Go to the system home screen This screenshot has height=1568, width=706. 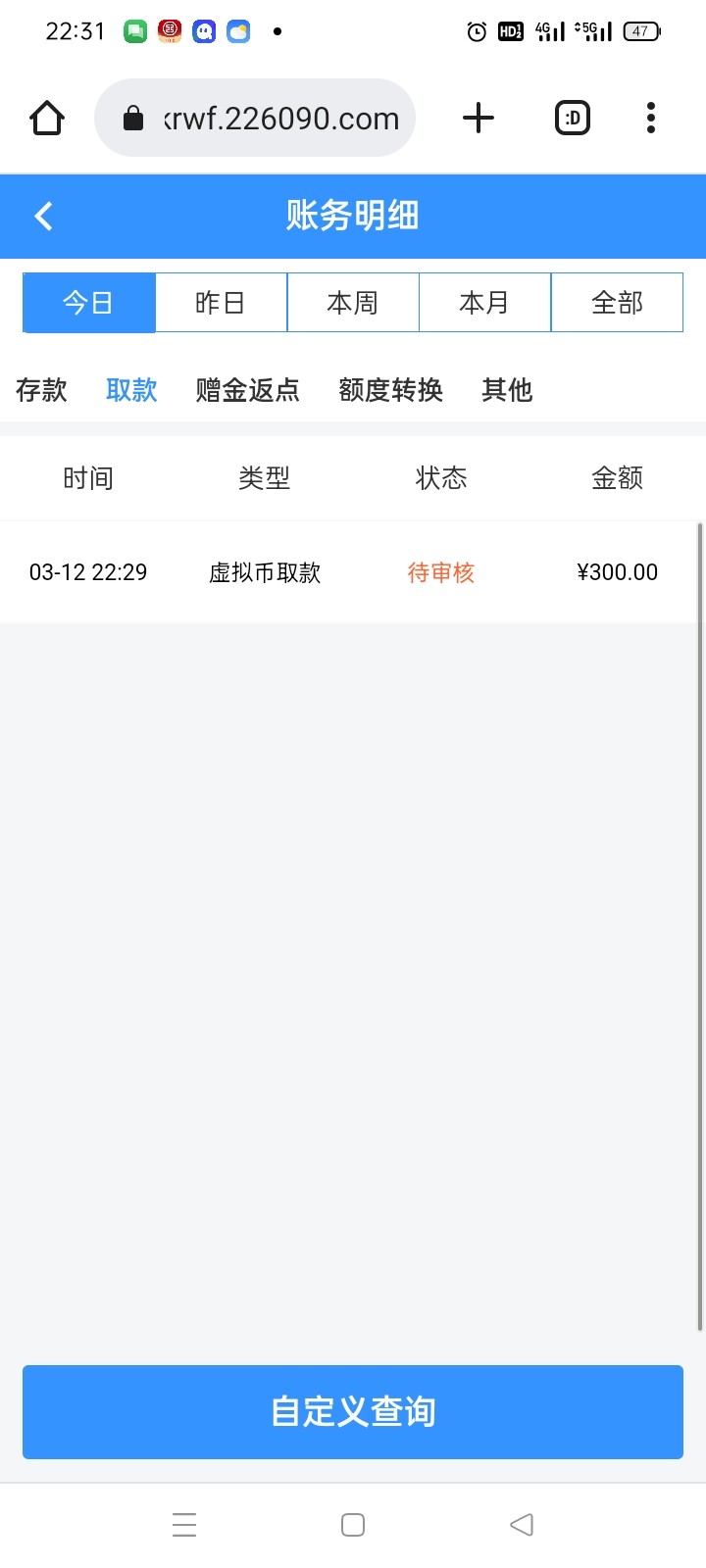(353, 1525)
